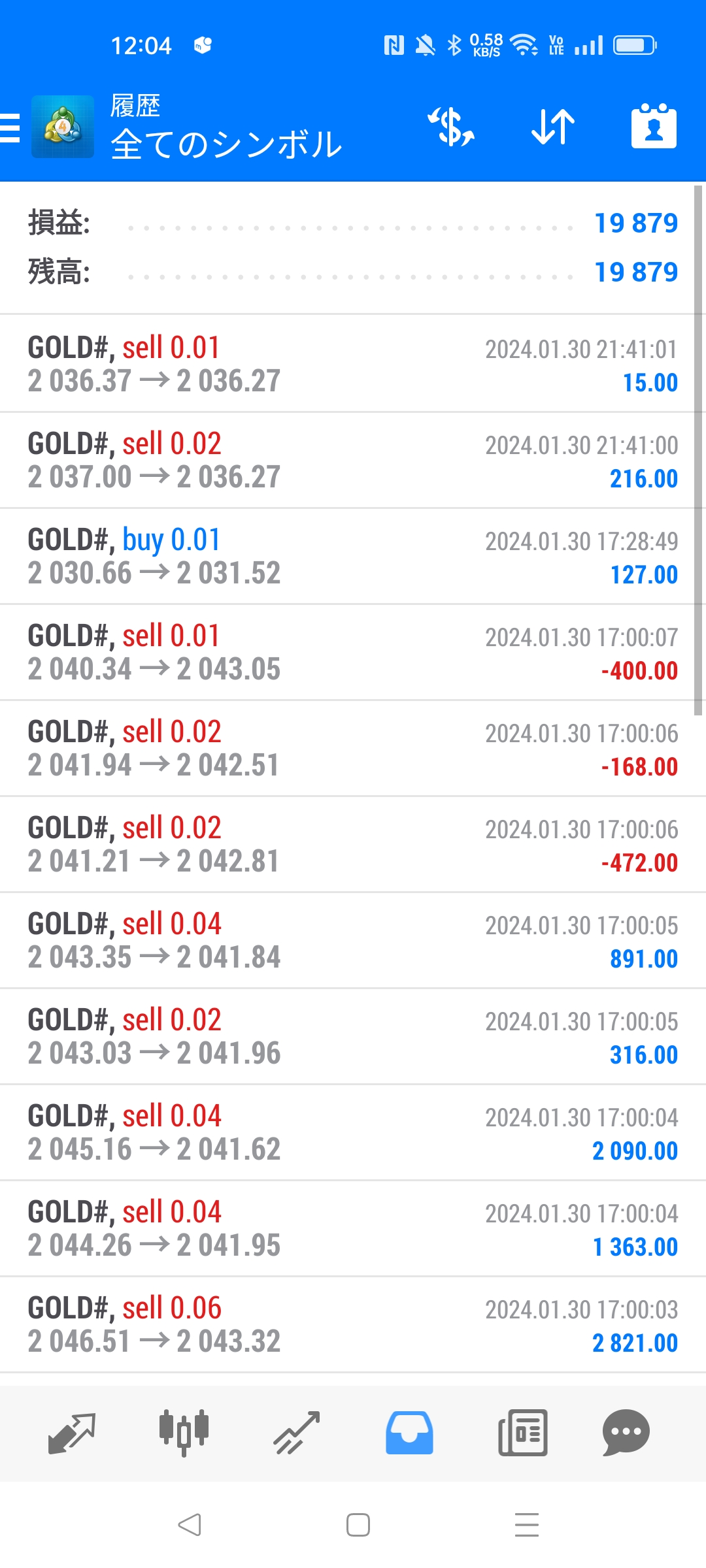Switch to the Quotes tab
706x1568 pixels.
point(72,1432)
